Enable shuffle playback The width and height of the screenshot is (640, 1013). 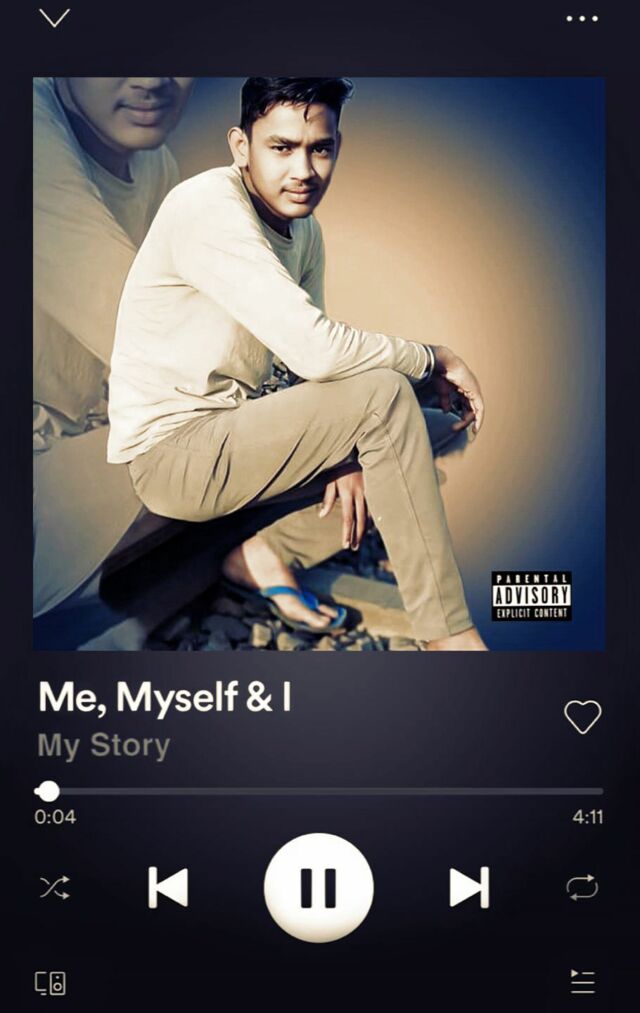(54, 887)
